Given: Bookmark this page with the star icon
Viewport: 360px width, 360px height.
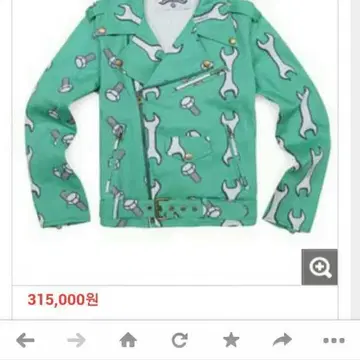Looking at the screenshot, I should pyautogui.click(x=231, y=340).
